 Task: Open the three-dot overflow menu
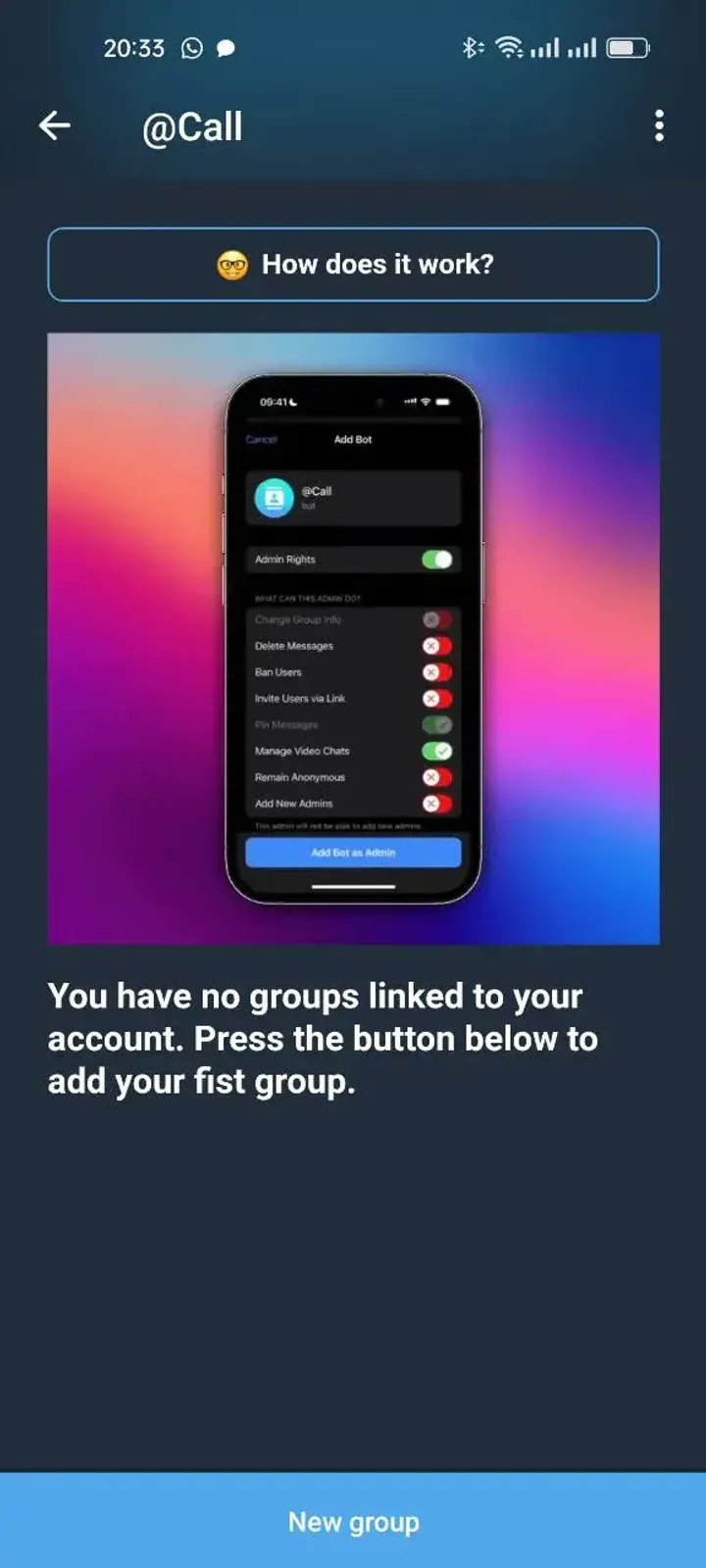[659, 125]
